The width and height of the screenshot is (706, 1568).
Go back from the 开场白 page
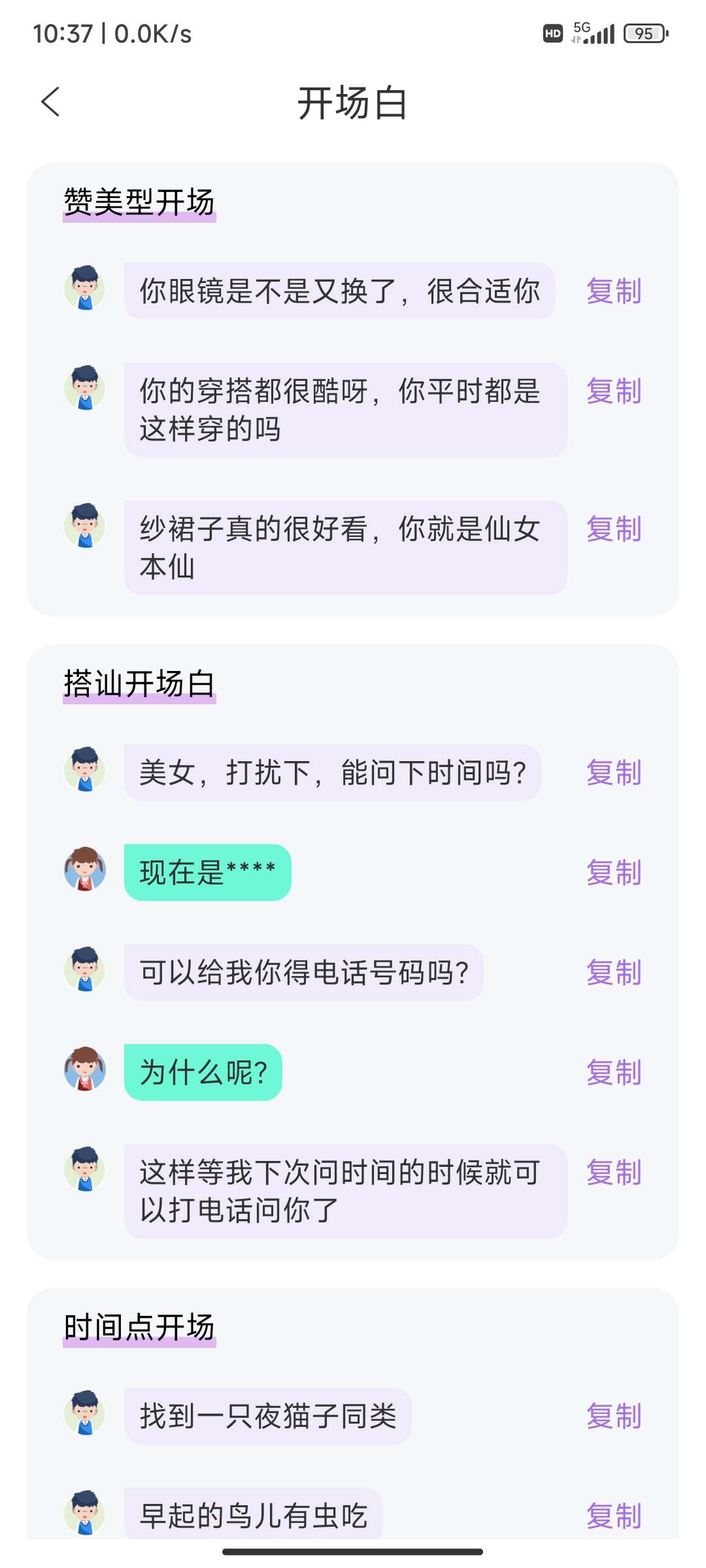coord(50,102)
